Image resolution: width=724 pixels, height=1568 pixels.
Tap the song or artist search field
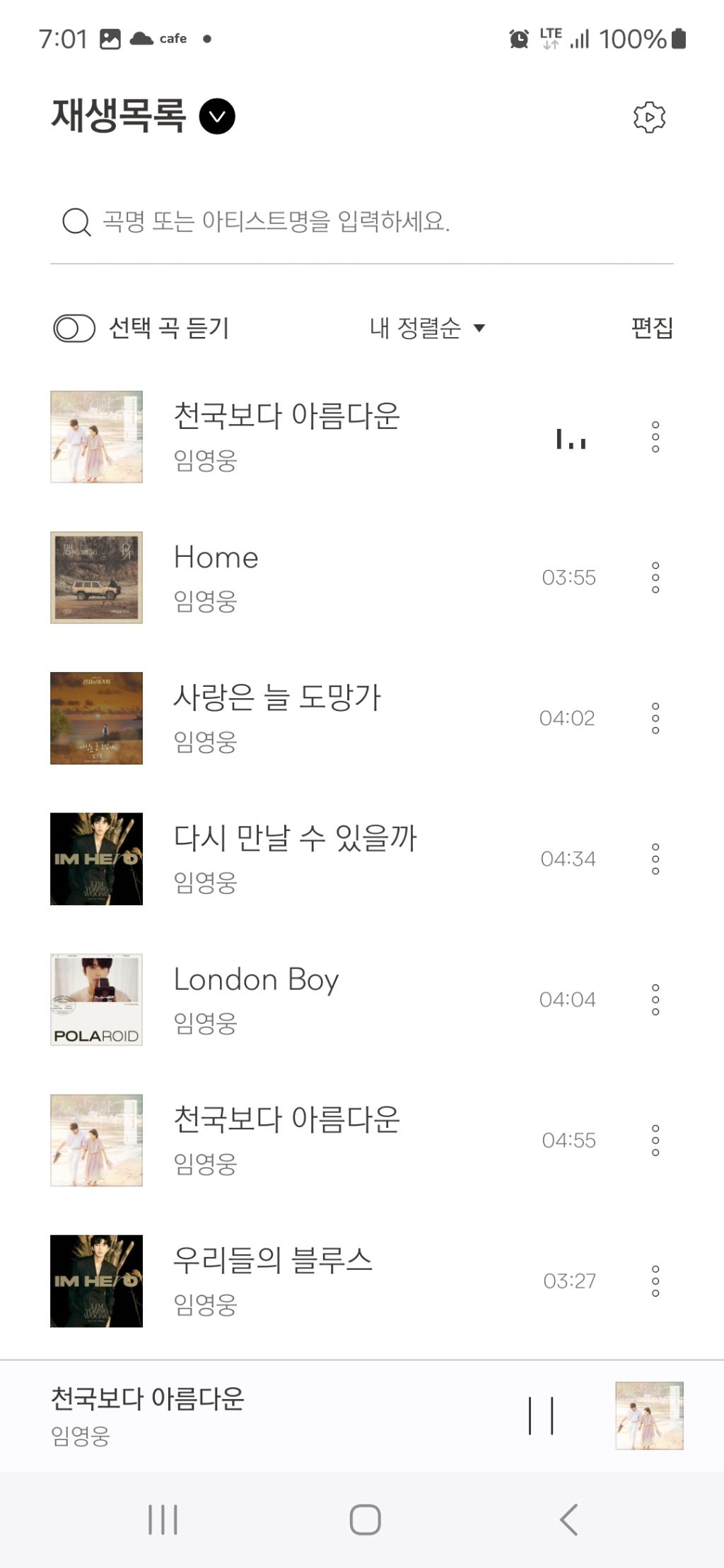coord(361,221)
